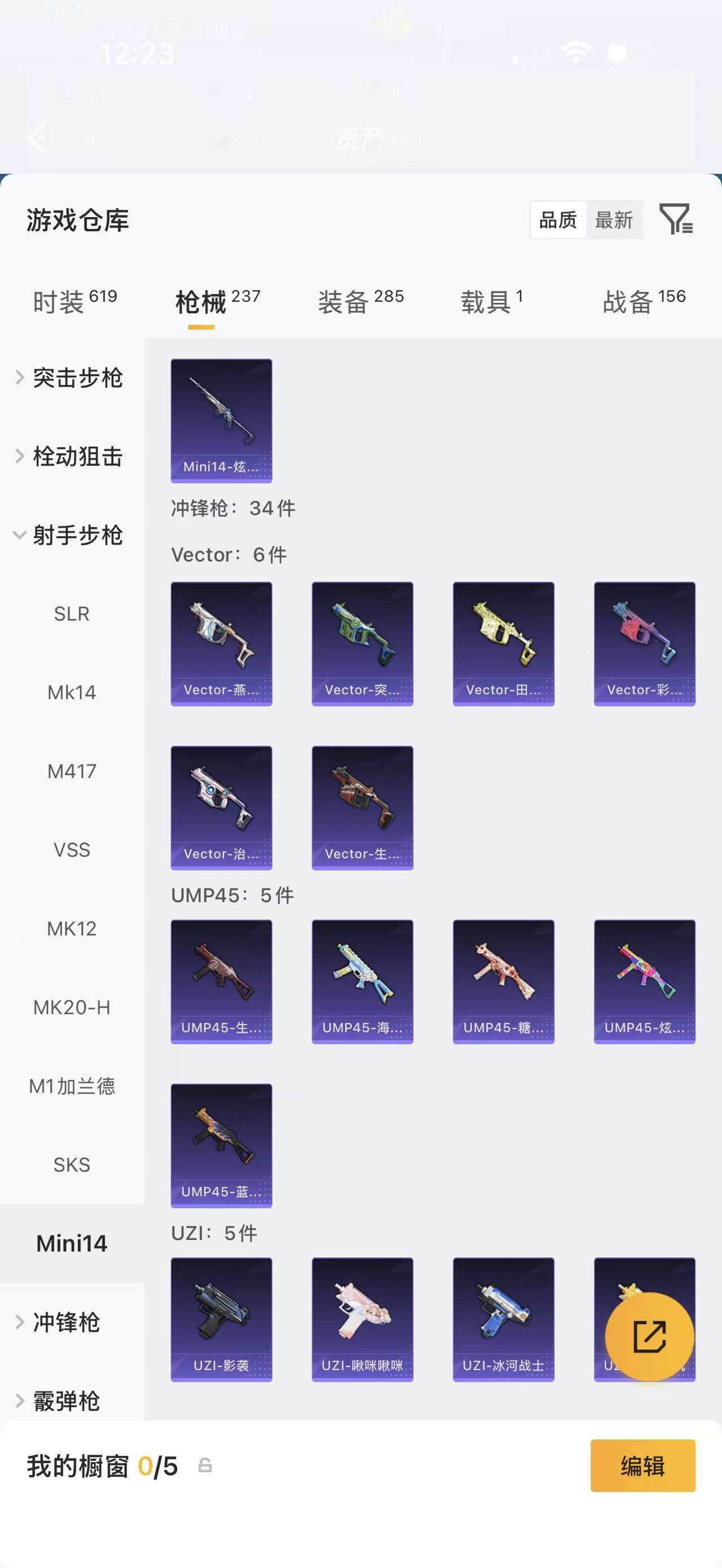Switch to the 时装 tab
This screenshot has height=1568, width=722.
pyautogui.click(x=74, y=301)
